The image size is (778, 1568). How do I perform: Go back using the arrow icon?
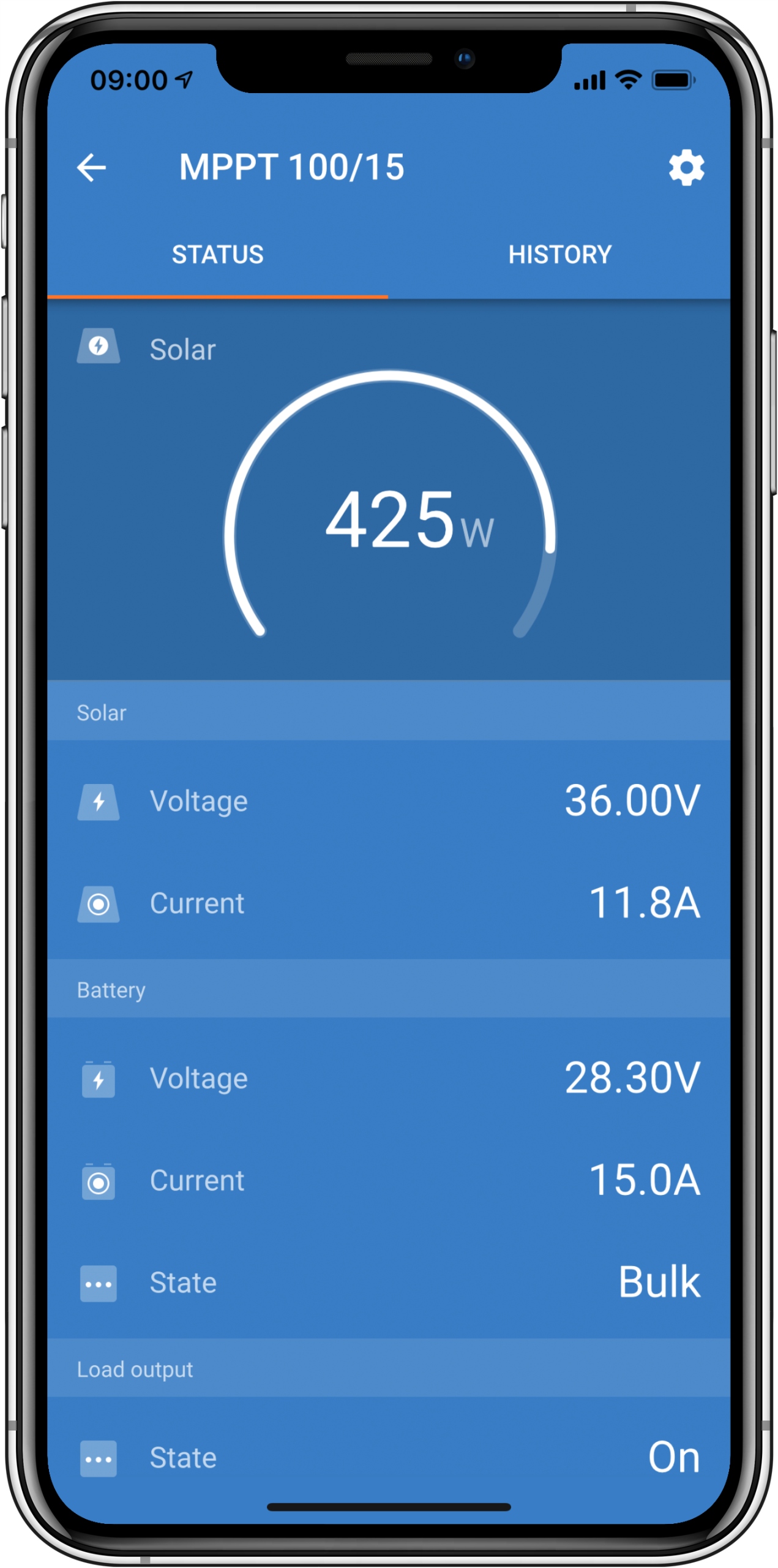(92, 168)
